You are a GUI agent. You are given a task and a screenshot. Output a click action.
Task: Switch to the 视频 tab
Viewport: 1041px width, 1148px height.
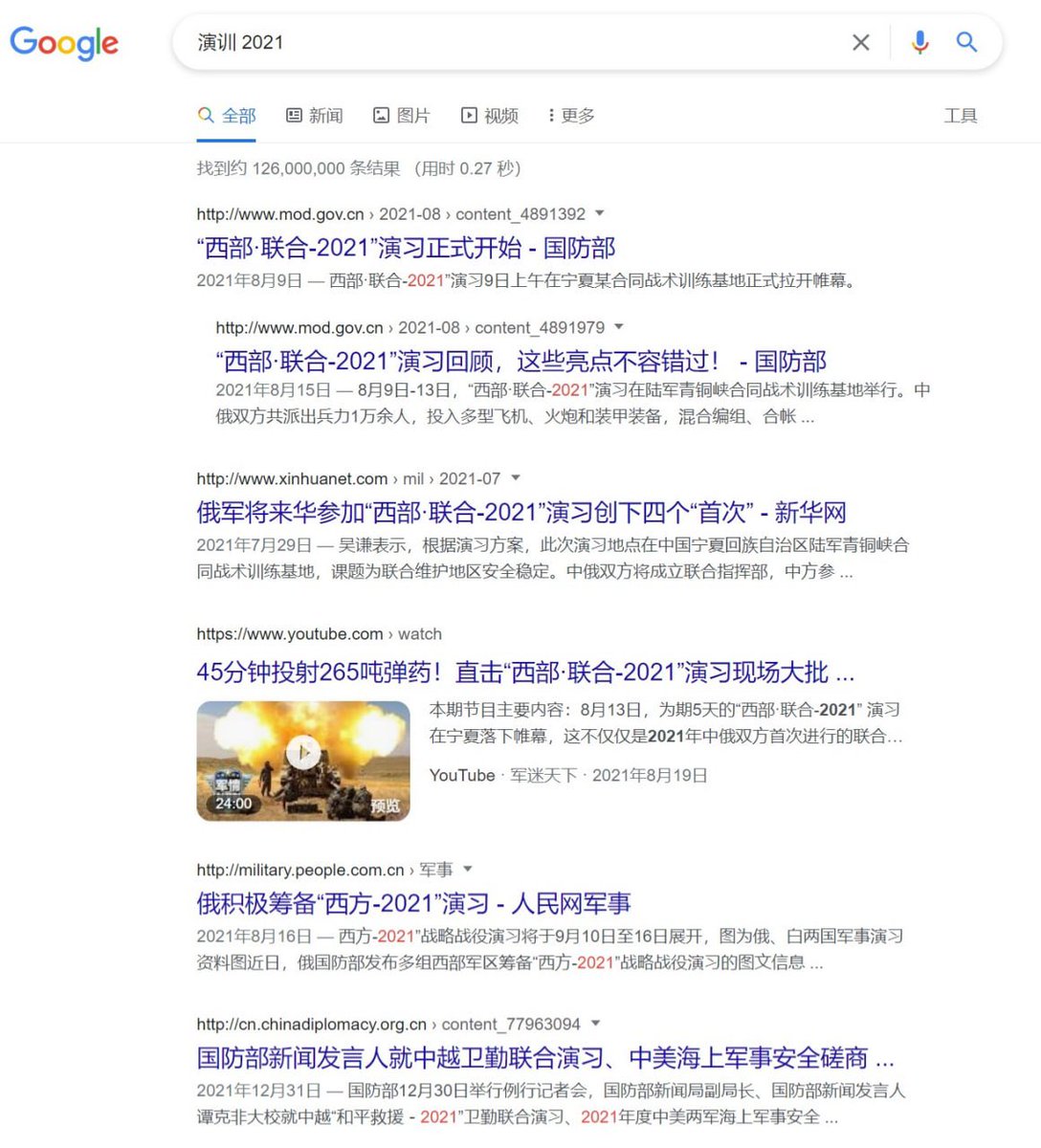490,116
